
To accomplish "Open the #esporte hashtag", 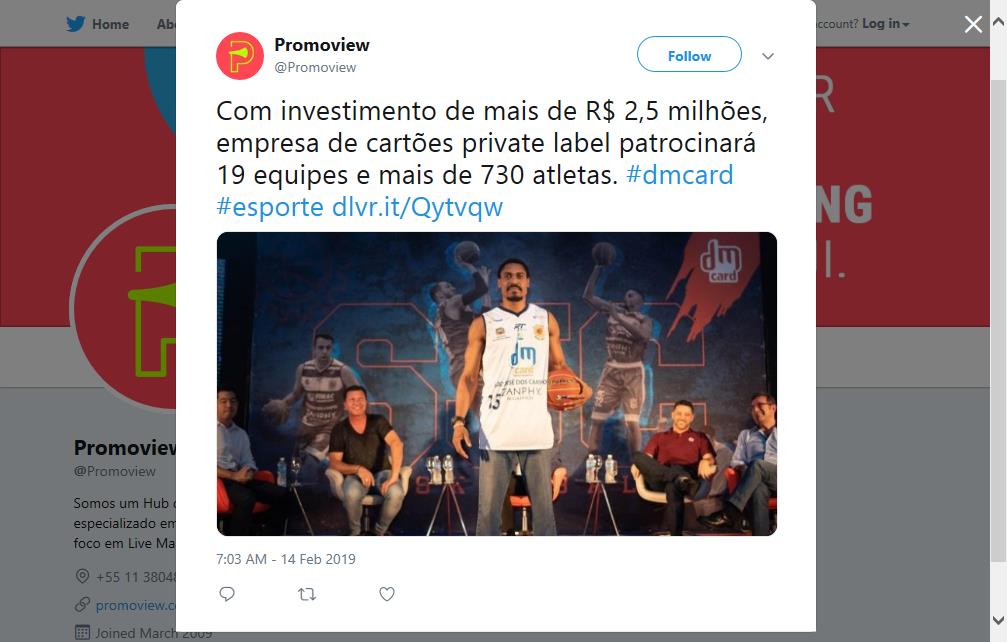I will tap(270, 208).
